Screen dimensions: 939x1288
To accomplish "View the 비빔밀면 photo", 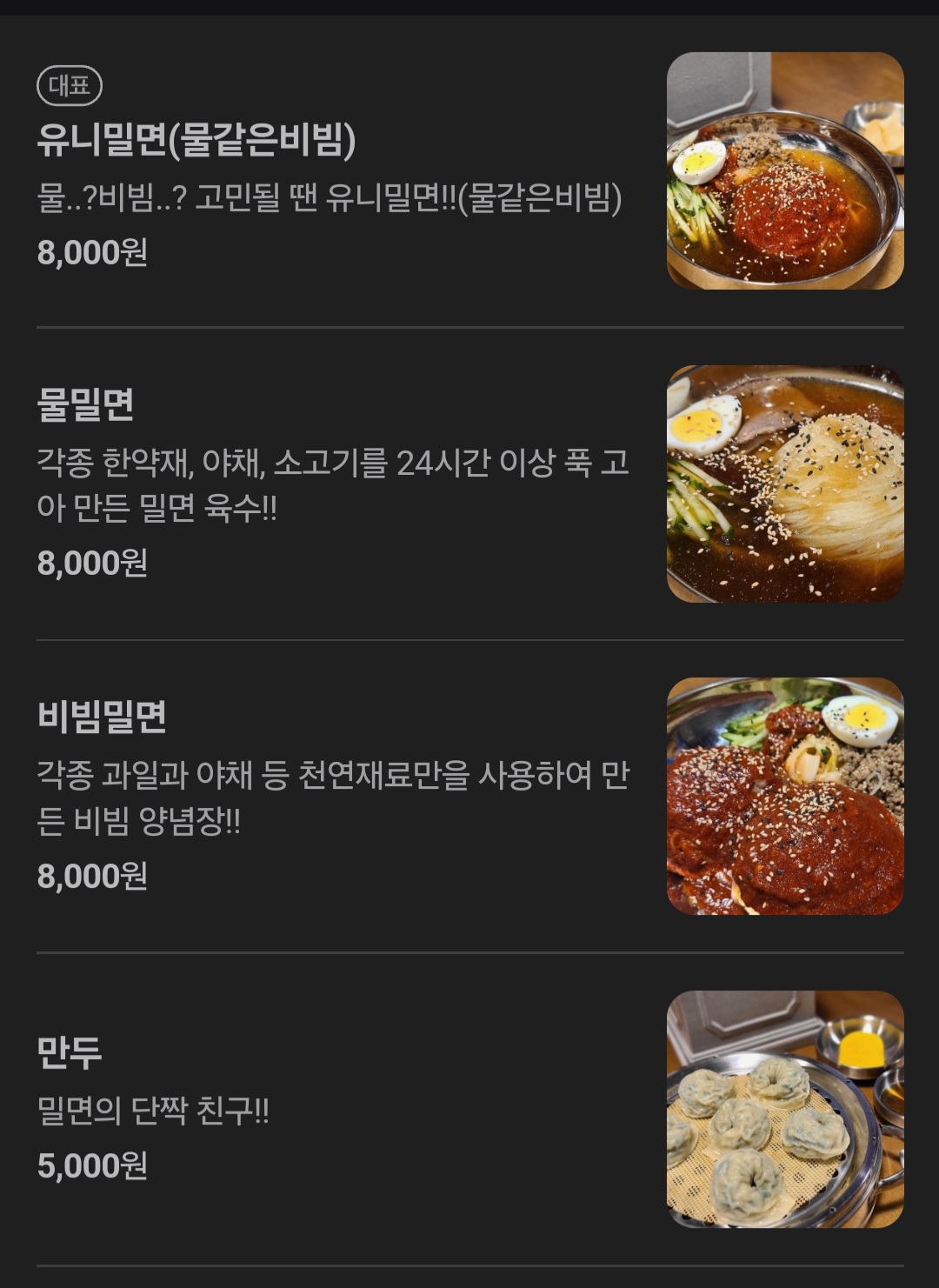I will point(784,796).
